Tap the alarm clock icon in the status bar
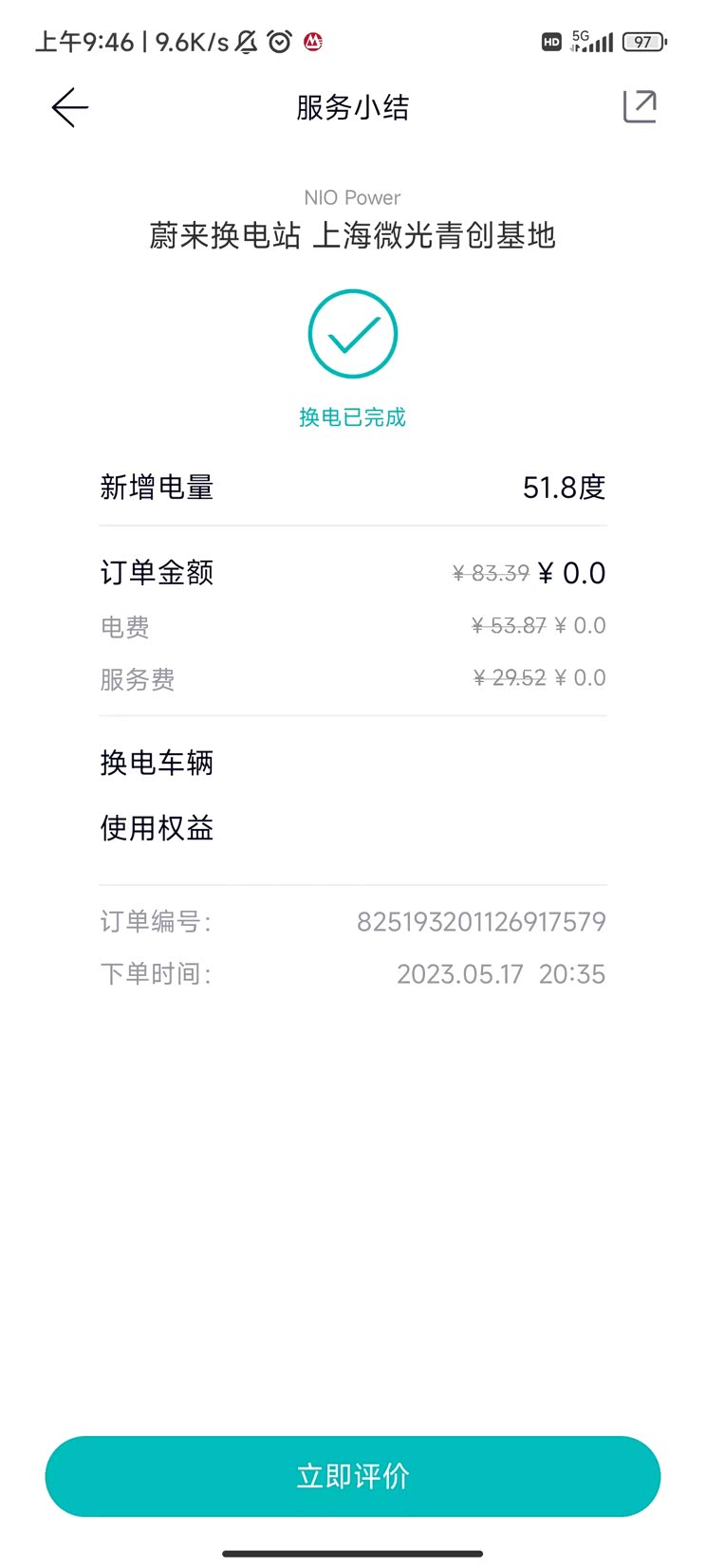This screenshot has width=706, height=1568. (x=278, y=41)
